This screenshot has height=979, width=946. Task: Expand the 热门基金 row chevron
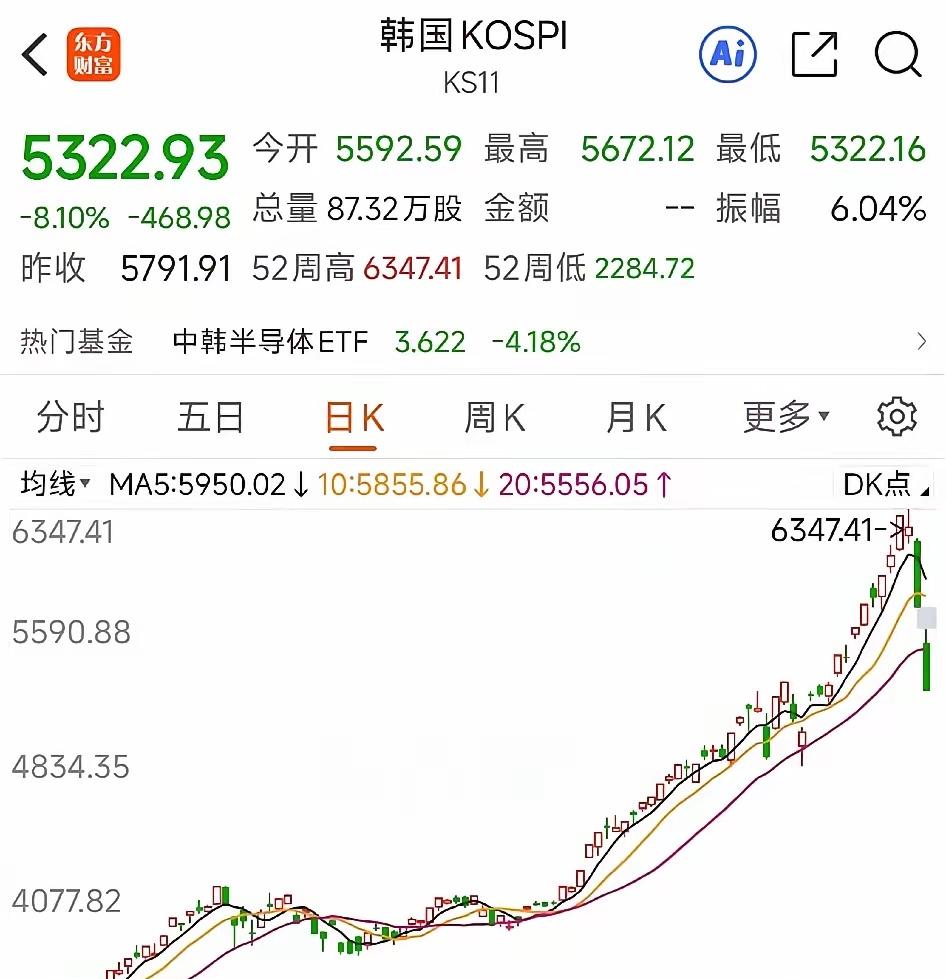pos(920,341)
